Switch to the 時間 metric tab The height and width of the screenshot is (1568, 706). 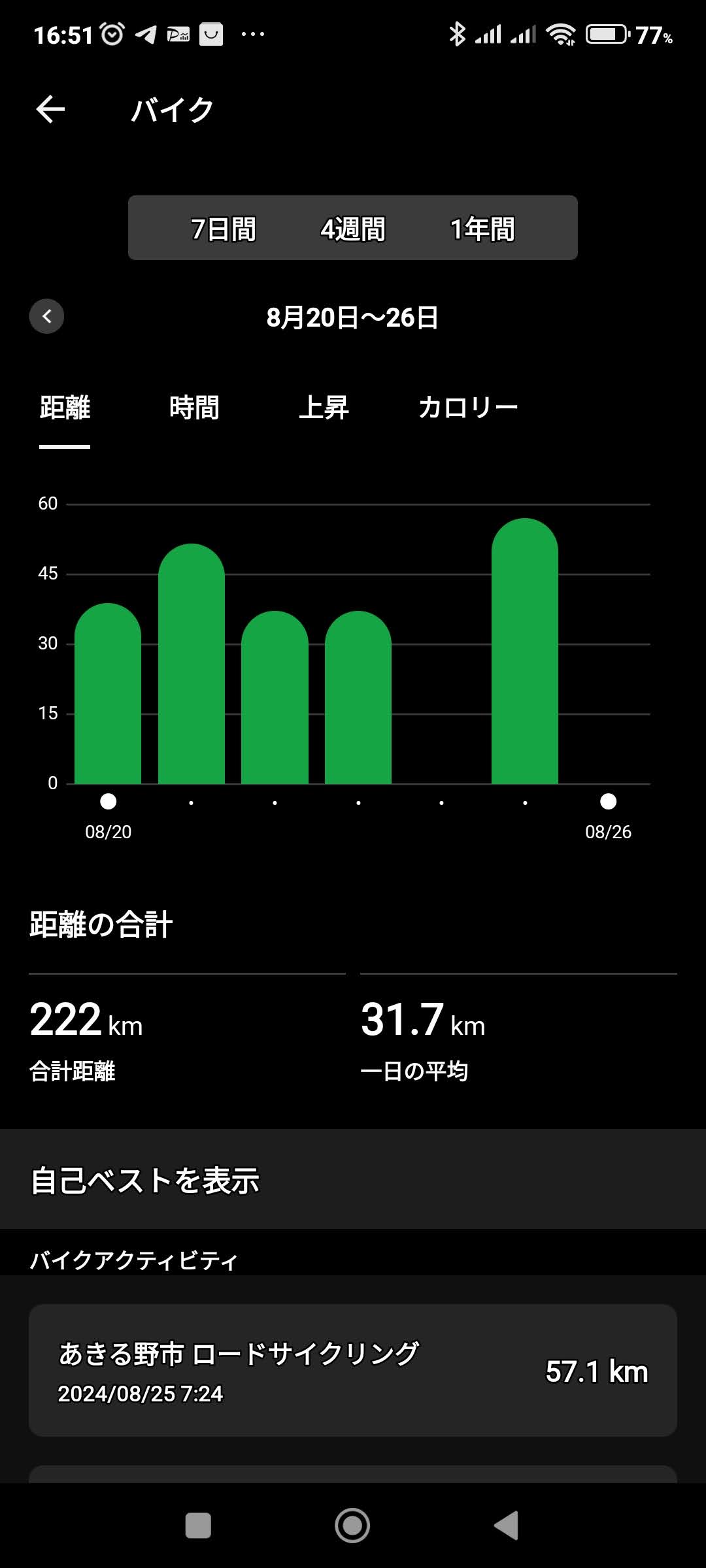(x=194, y=408)
